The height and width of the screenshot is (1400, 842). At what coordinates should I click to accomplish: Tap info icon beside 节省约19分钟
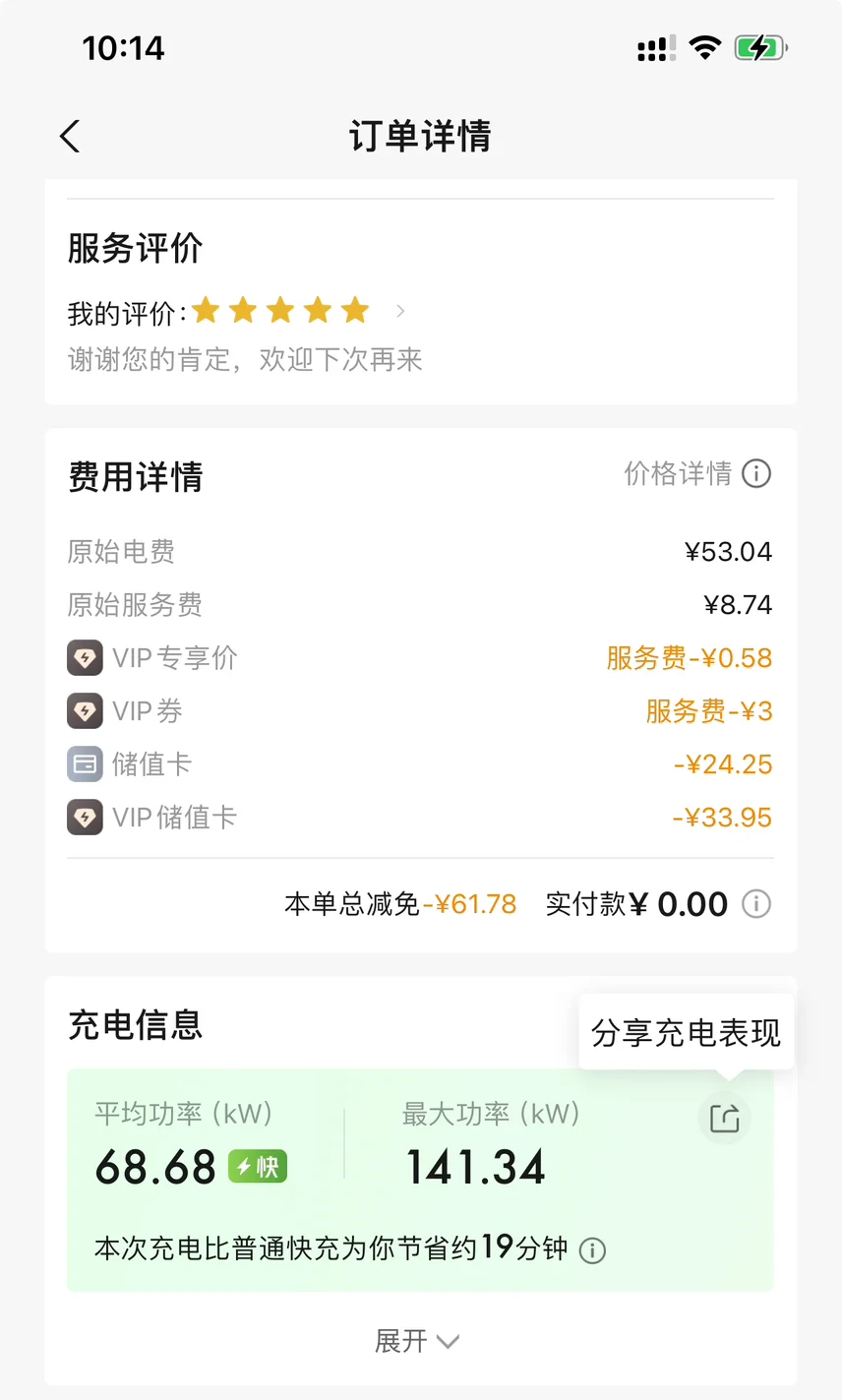point(592,1250)
